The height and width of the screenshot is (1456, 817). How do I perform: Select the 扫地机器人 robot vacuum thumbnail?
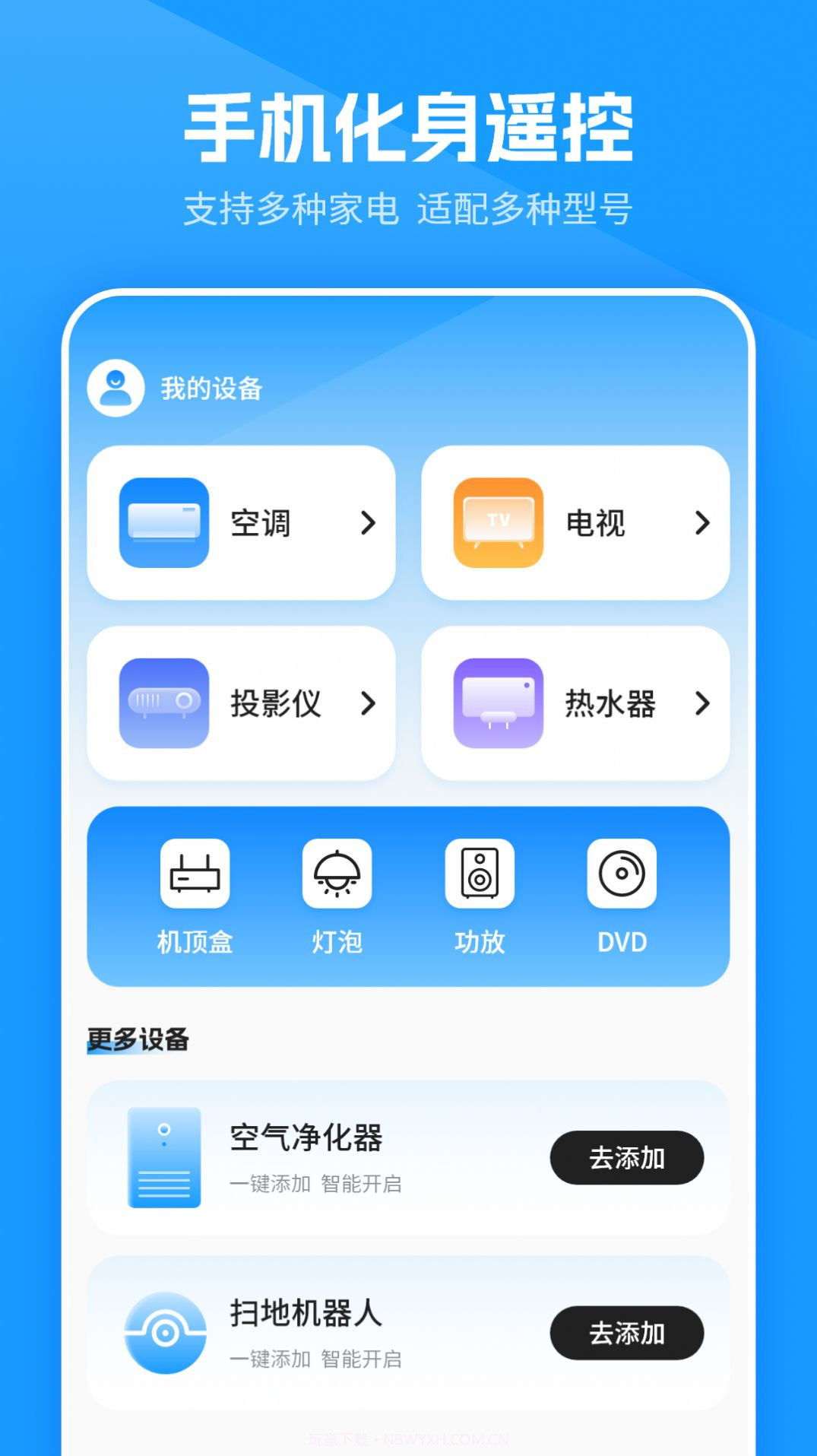[x=163, y=1333]
